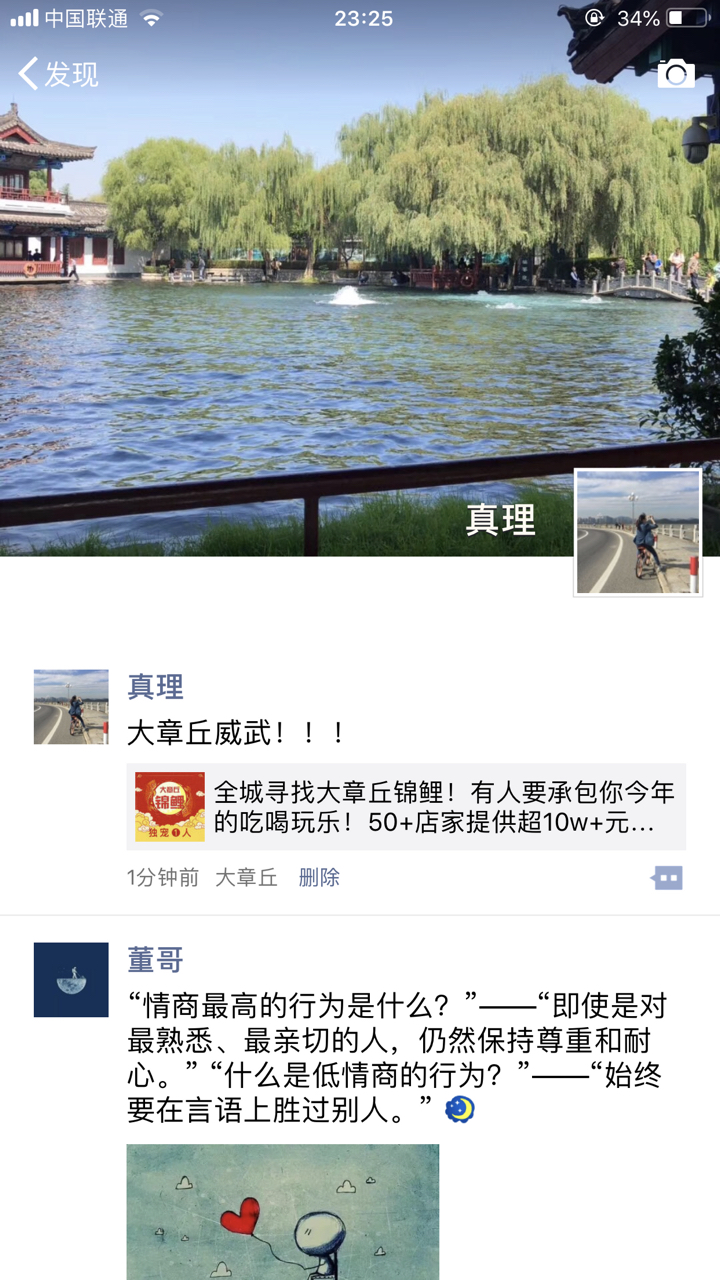Open like and comment menu on 真理's post
720x1280 pixels.
[x=667, y=878]
